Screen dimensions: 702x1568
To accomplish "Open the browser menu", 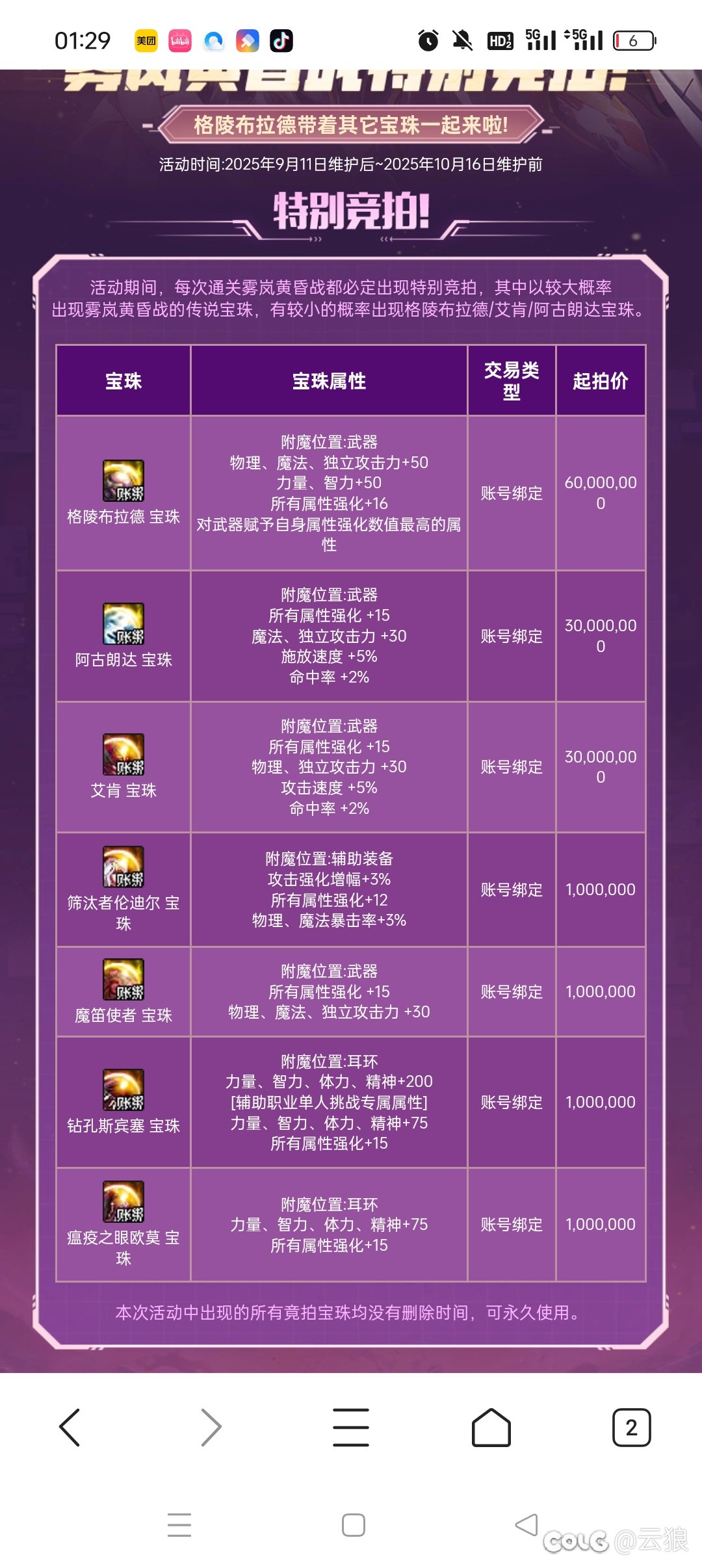I will [351, 1427].
